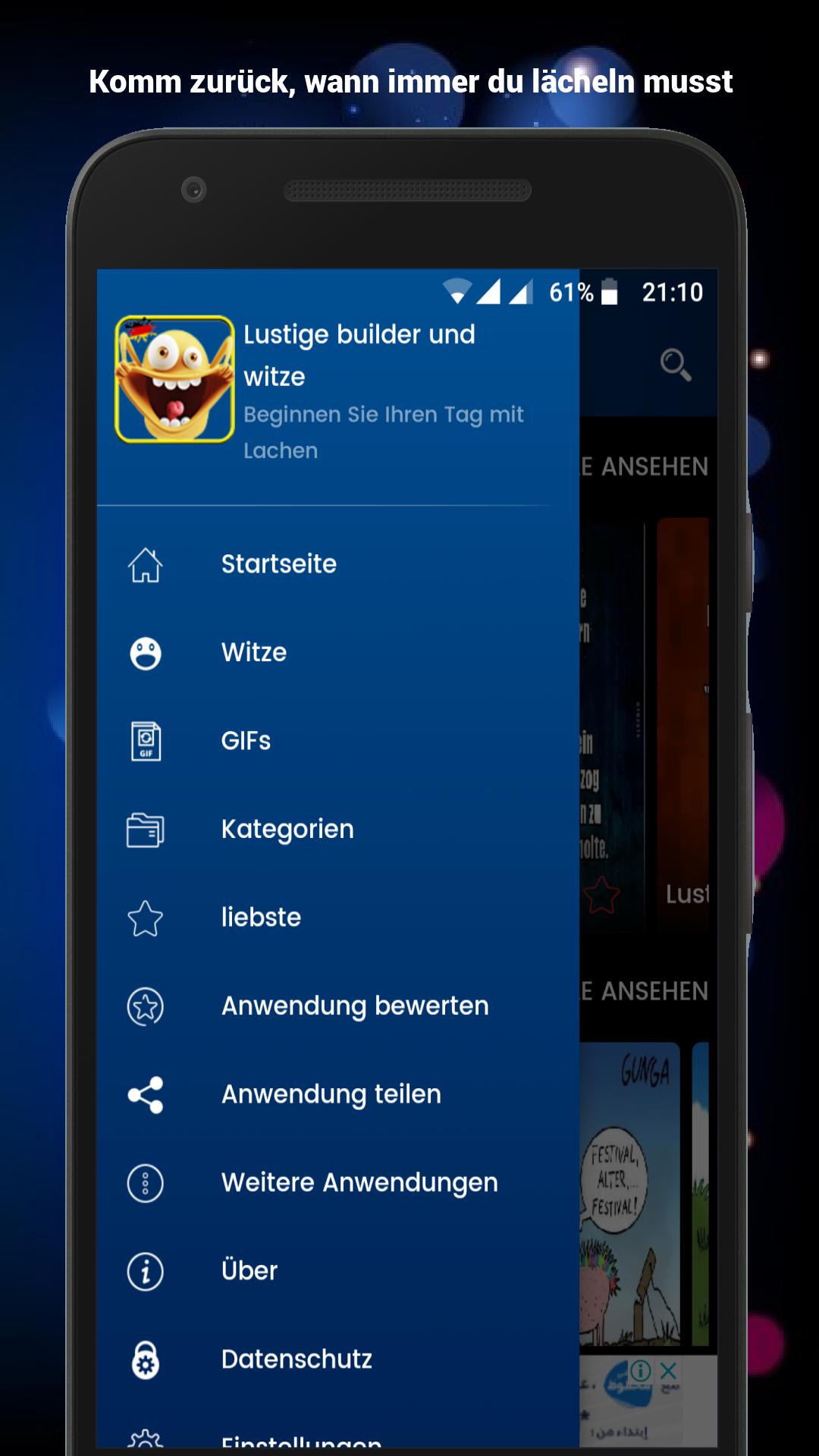Tap the Über info icon
The height and width of the screenshot is (1456, 819).
click(146, 1270)
